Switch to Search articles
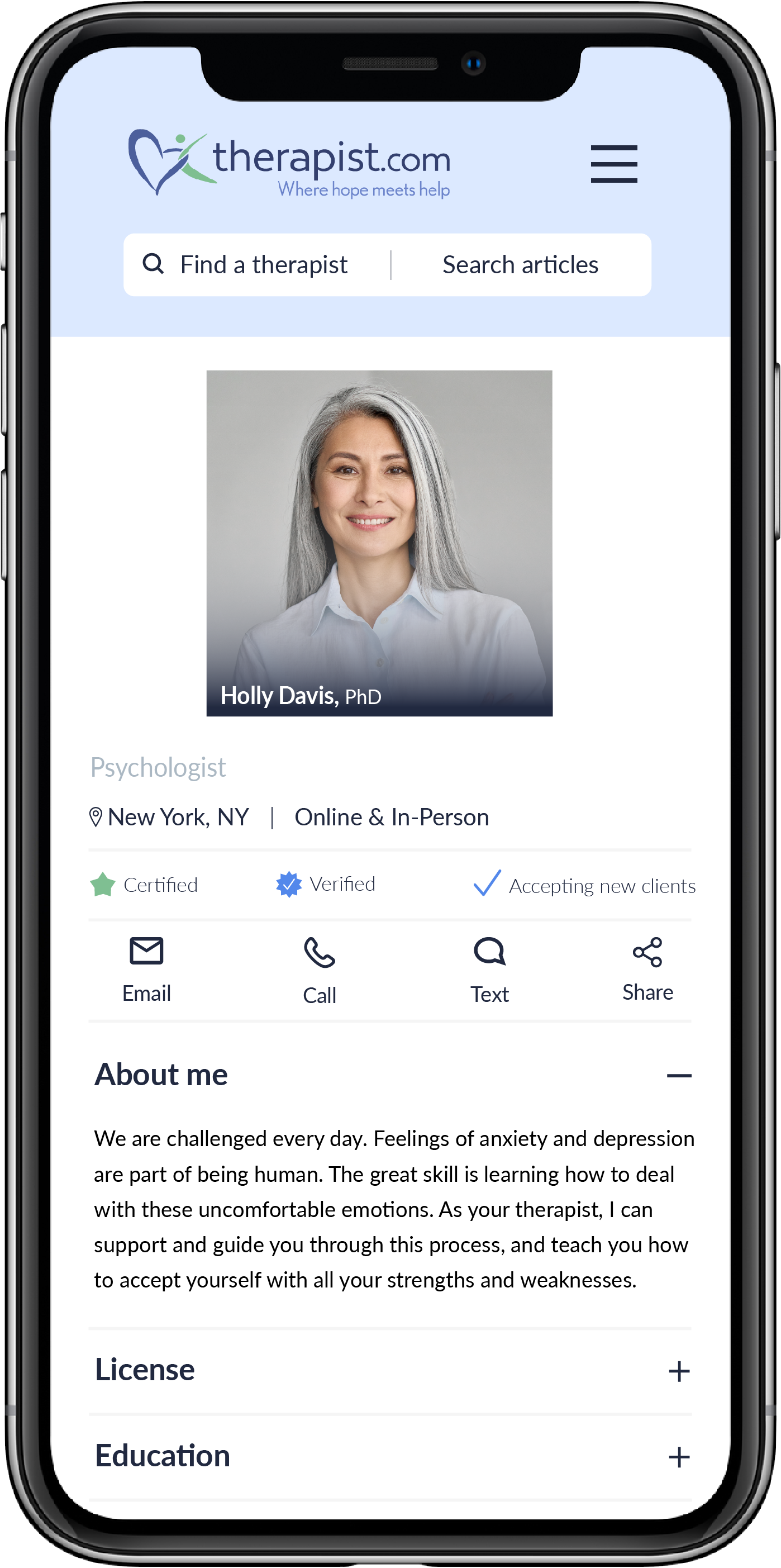781x1568 pixels. pos(520,265)
